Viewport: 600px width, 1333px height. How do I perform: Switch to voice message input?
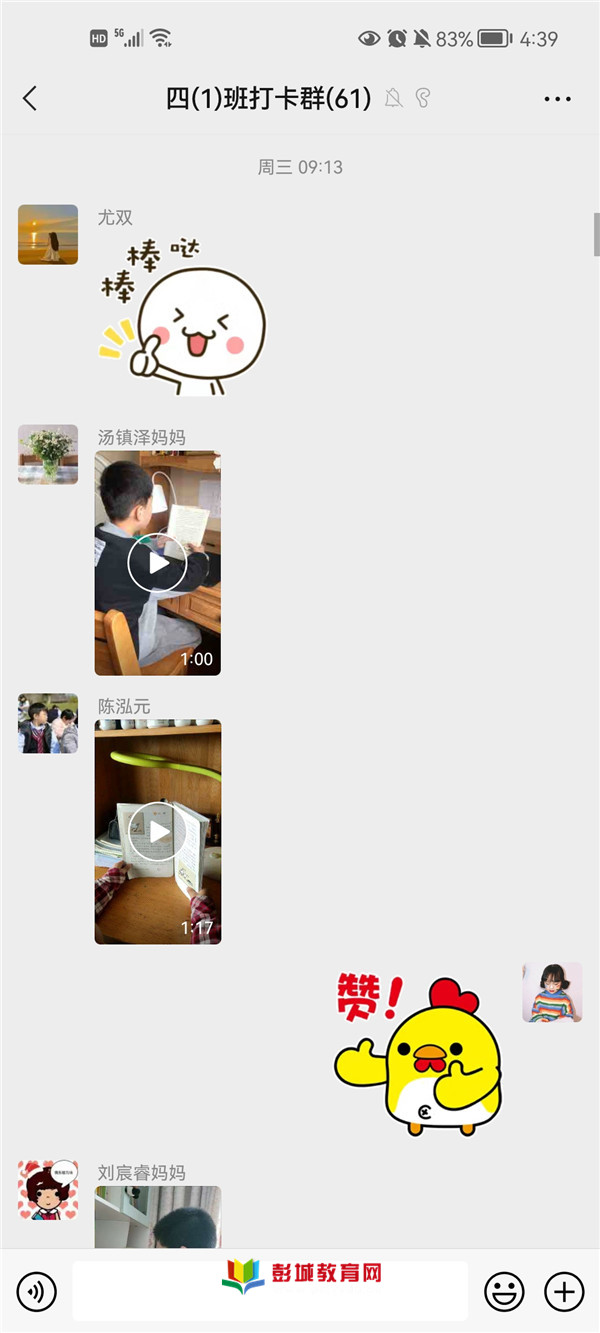pyautogui.click(x=37, y=1292)
